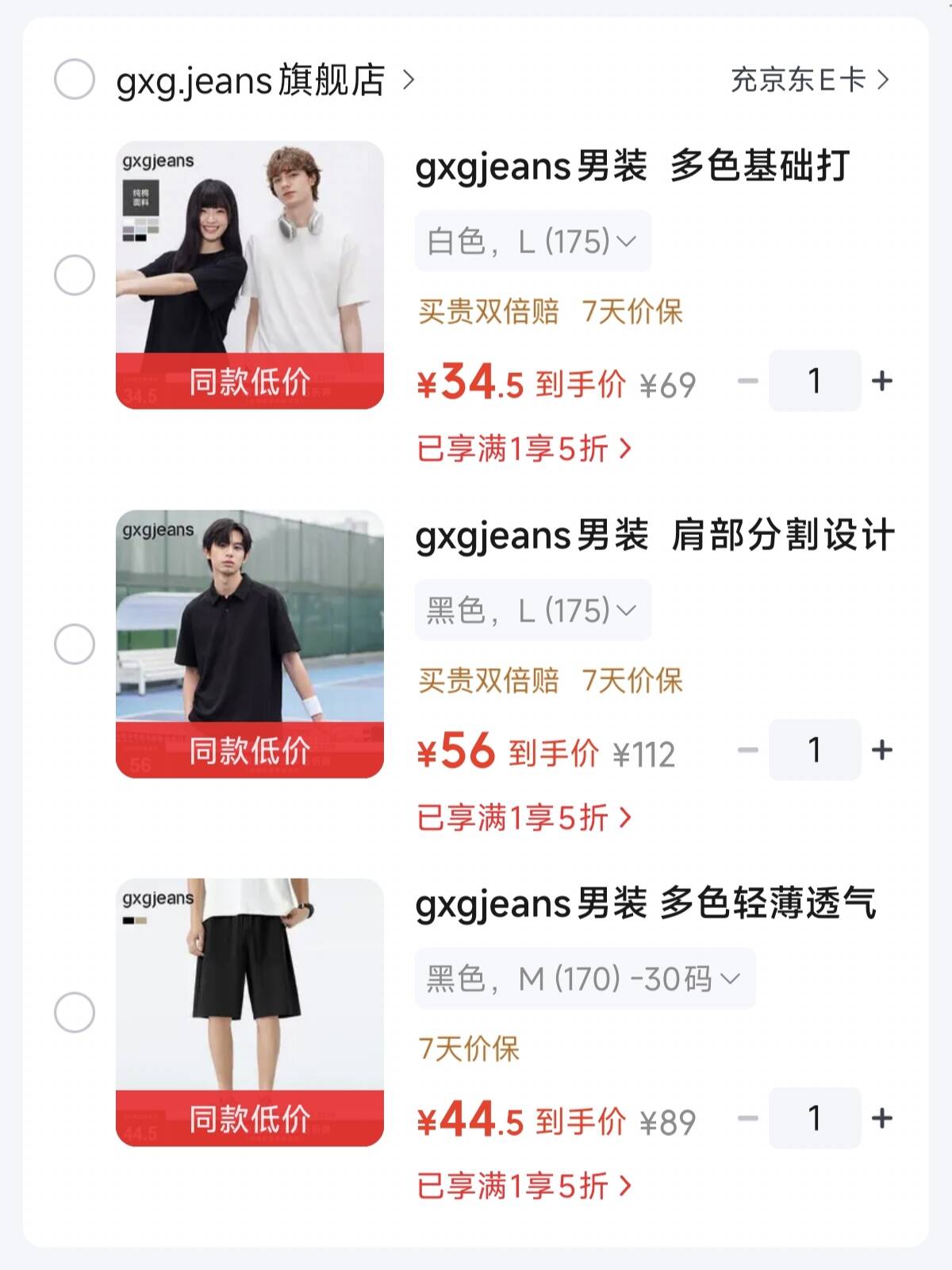Decrease quantity of the ¥56 polo
This screenshot has height=1270, width=952.
click(x=748, y=750)
